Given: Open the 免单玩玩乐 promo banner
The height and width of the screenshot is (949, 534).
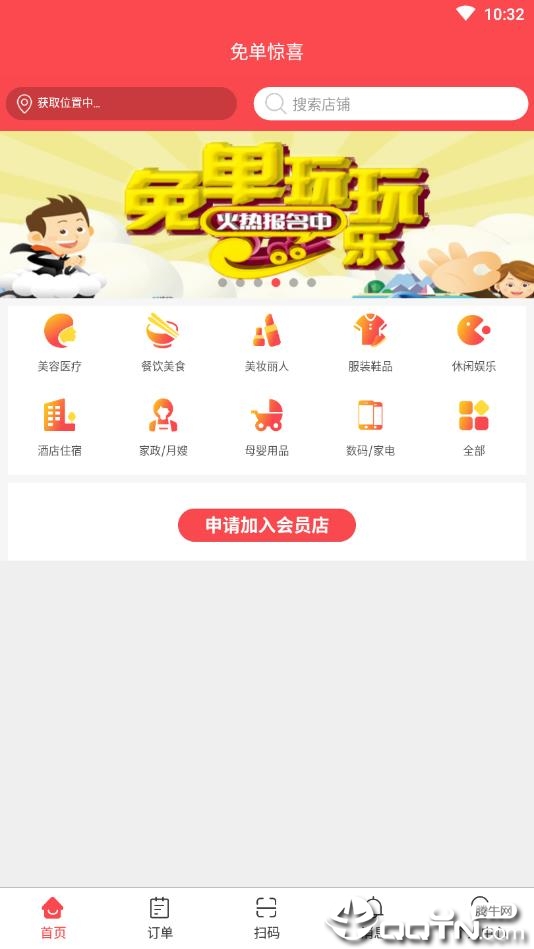Looking at the screenshot, I should point(267,215).
